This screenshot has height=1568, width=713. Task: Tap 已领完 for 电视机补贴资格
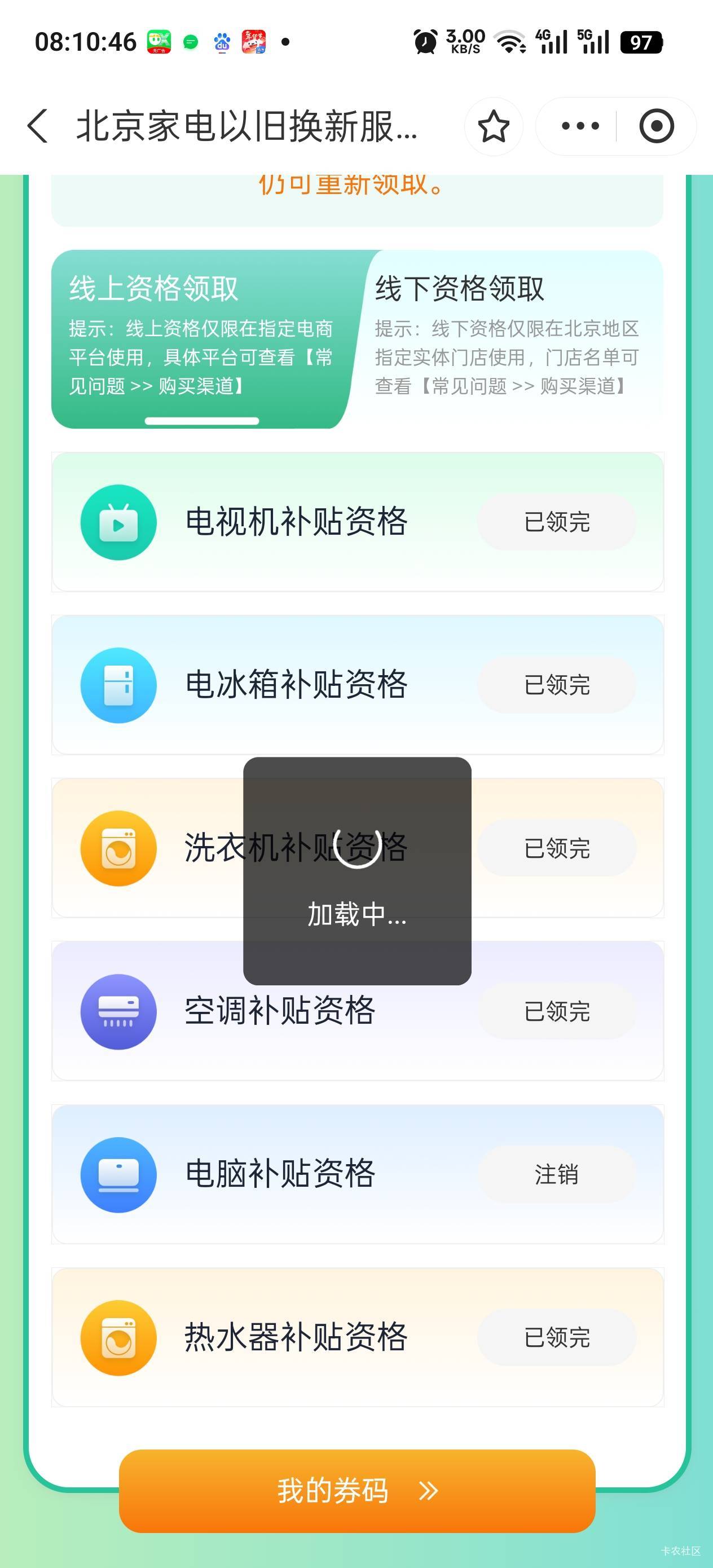[557, 522]
